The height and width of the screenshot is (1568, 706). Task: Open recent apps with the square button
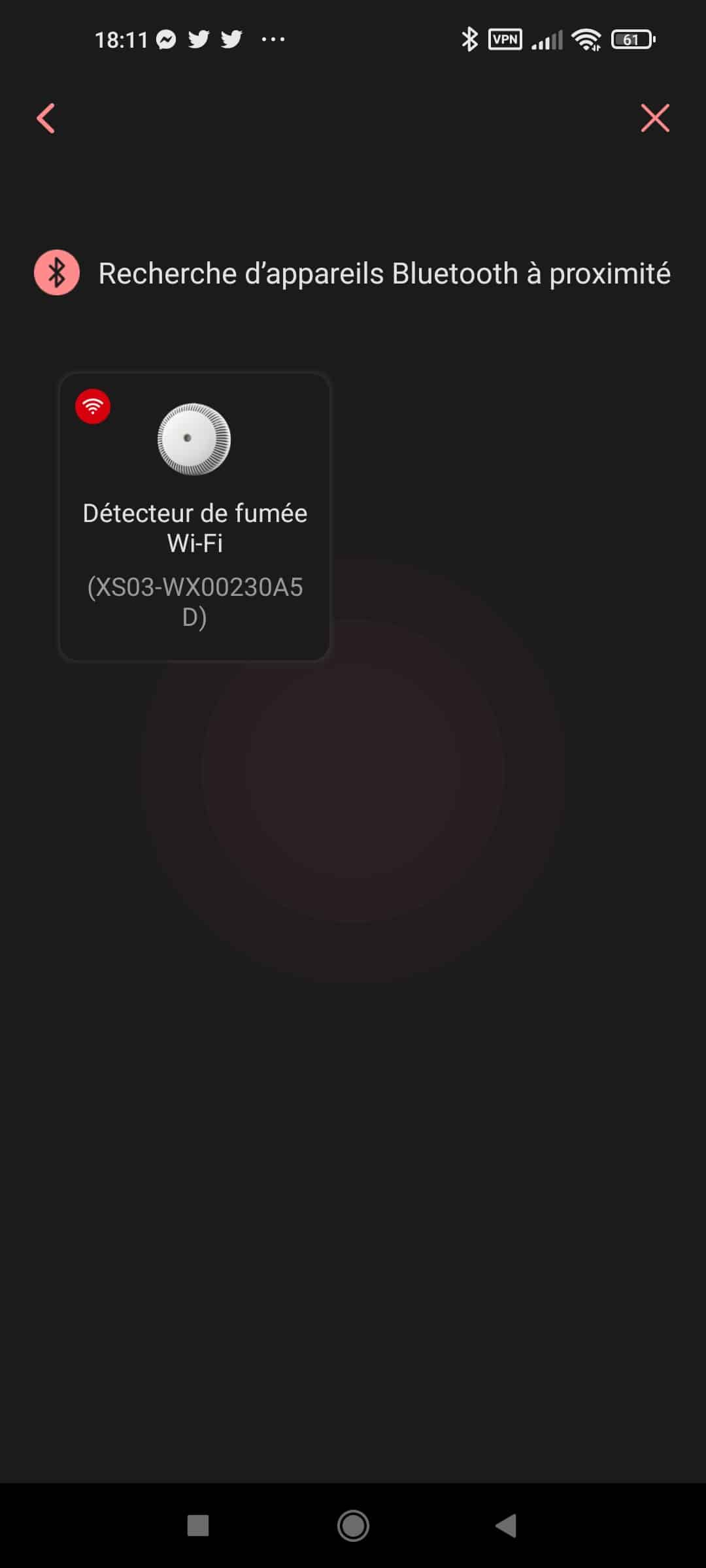coord(198,1526)
